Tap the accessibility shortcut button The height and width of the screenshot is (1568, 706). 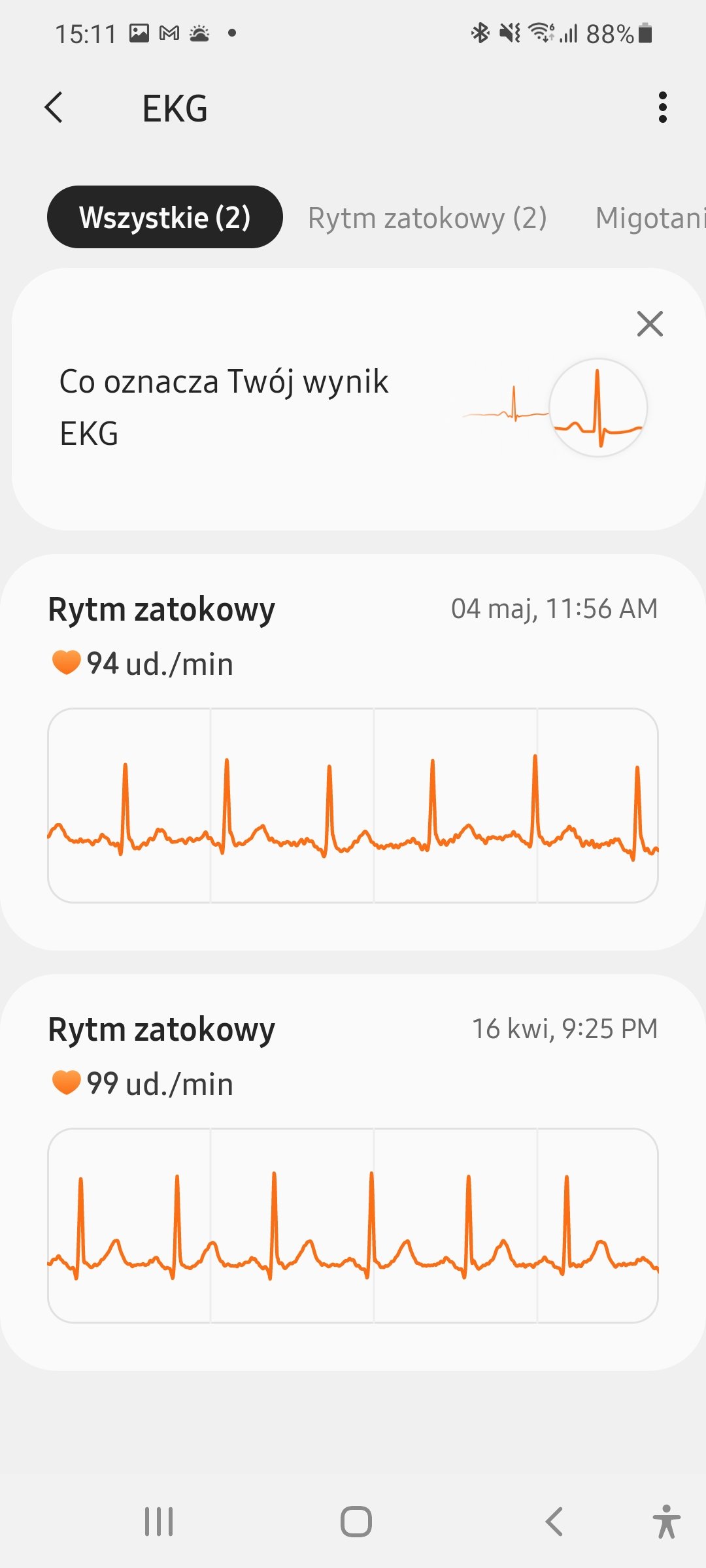[x=666, y=1522]
